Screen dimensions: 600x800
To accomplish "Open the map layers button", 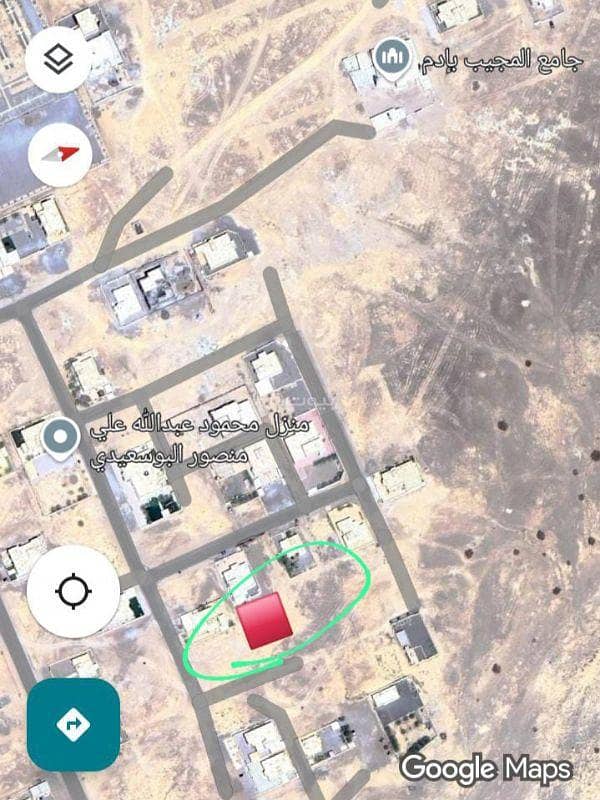I will pos(59,58).
